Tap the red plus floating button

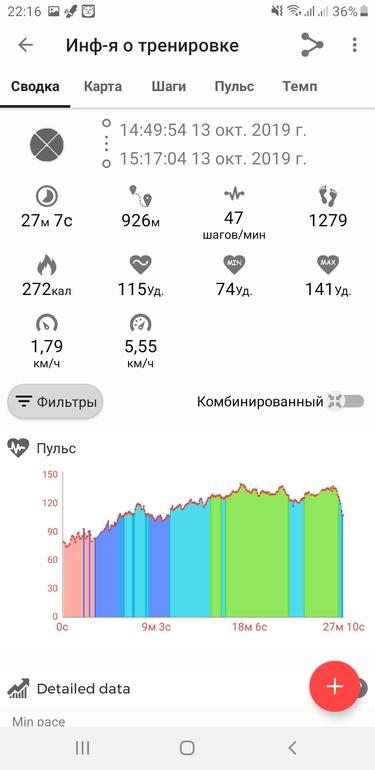(334, 686)
